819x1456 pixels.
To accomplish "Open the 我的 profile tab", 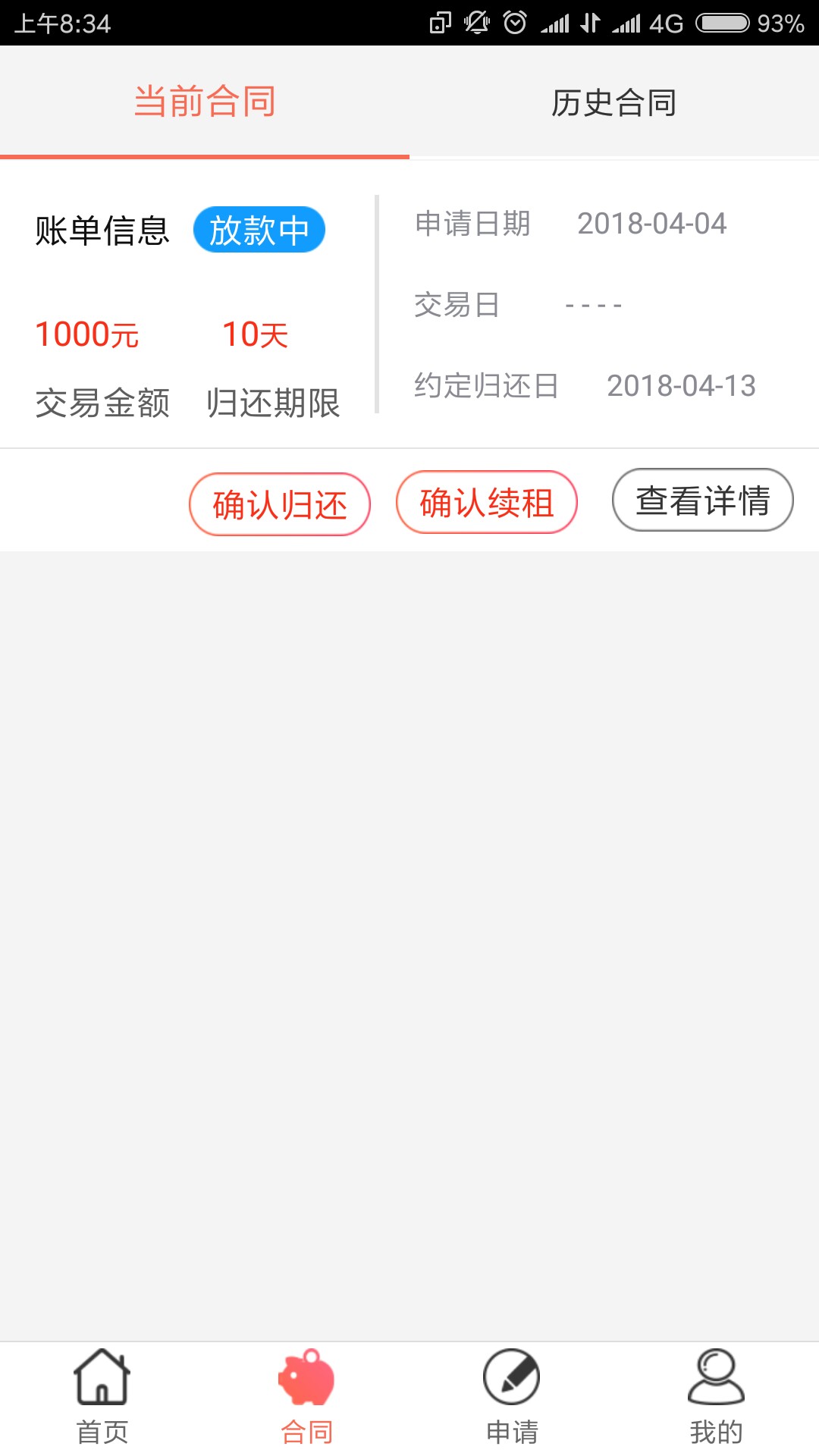I will [717, 1397].
